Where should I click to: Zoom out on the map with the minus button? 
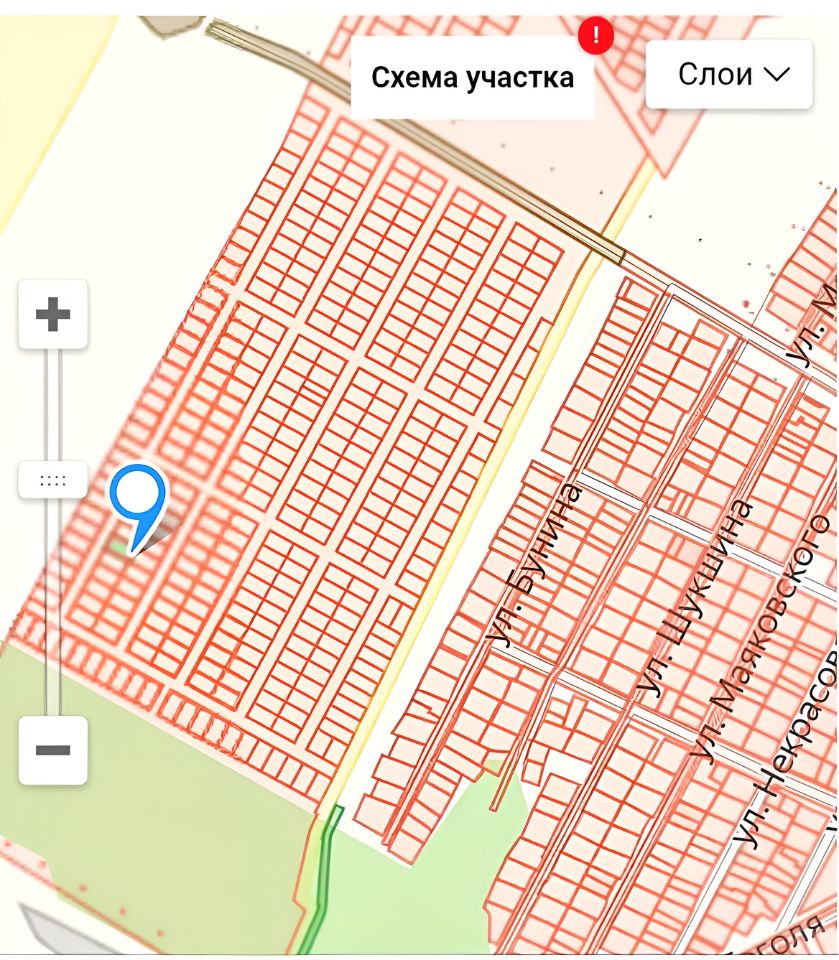tap(53, 750)
